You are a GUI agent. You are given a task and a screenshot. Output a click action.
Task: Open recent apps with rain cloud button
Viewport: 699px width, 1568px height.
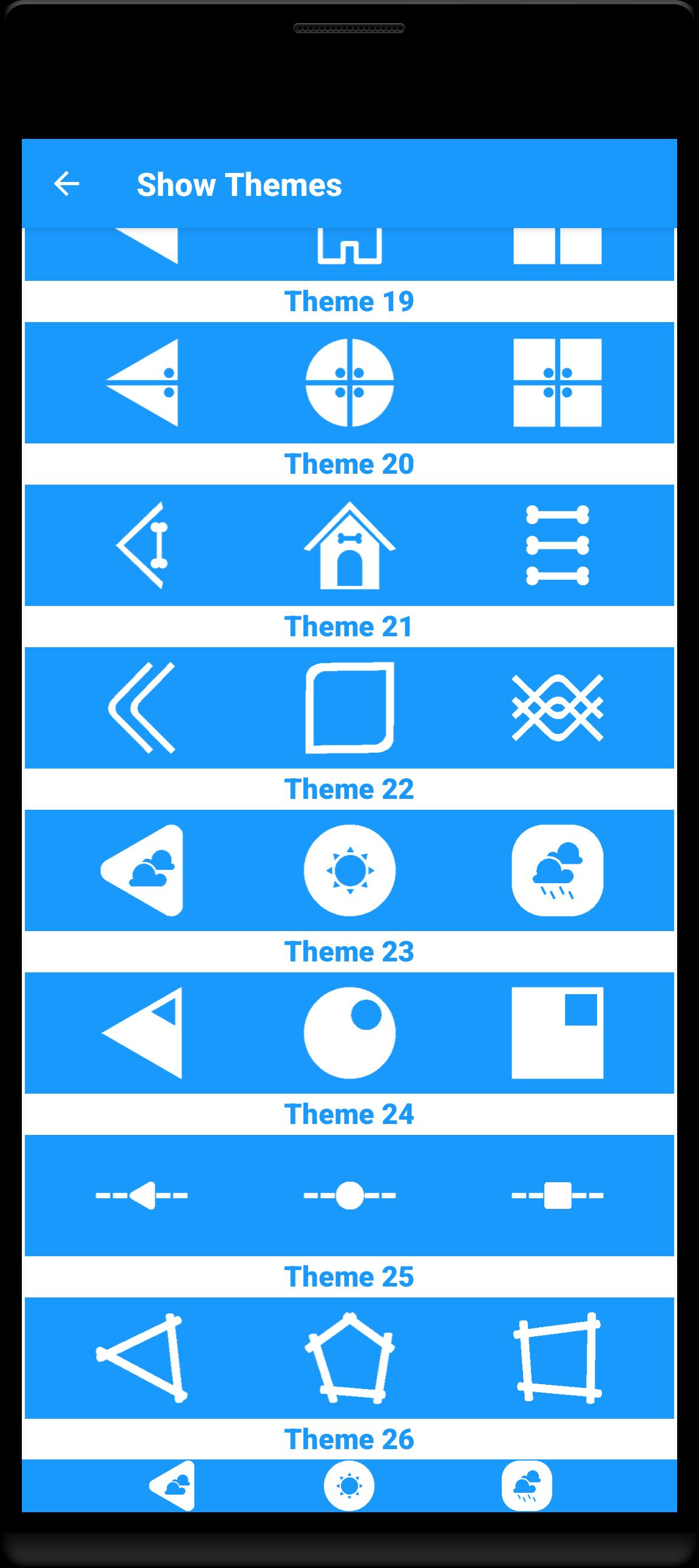click(x=527, y=1486)
